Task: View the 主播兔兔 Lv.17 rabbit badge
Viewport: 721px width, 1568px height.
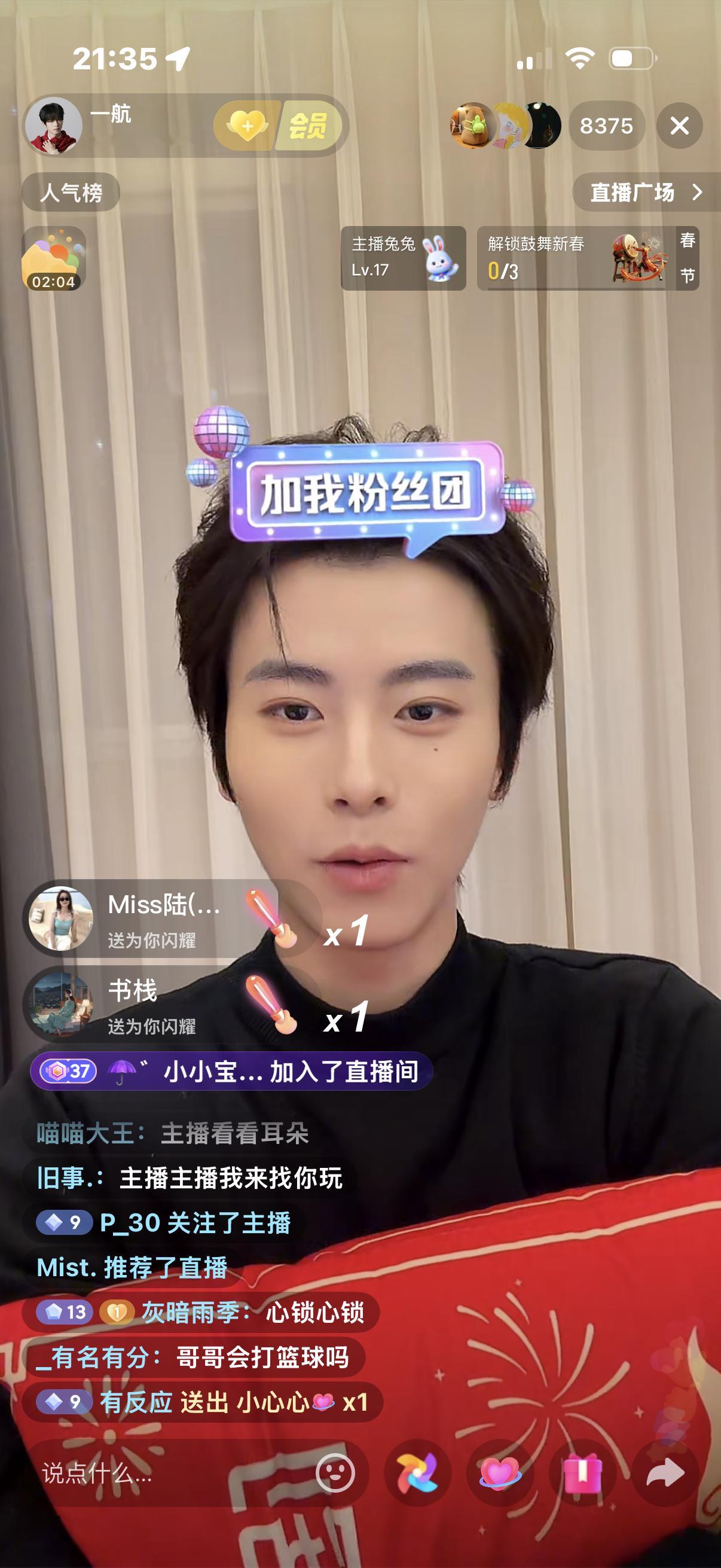Action: point(402,258)
